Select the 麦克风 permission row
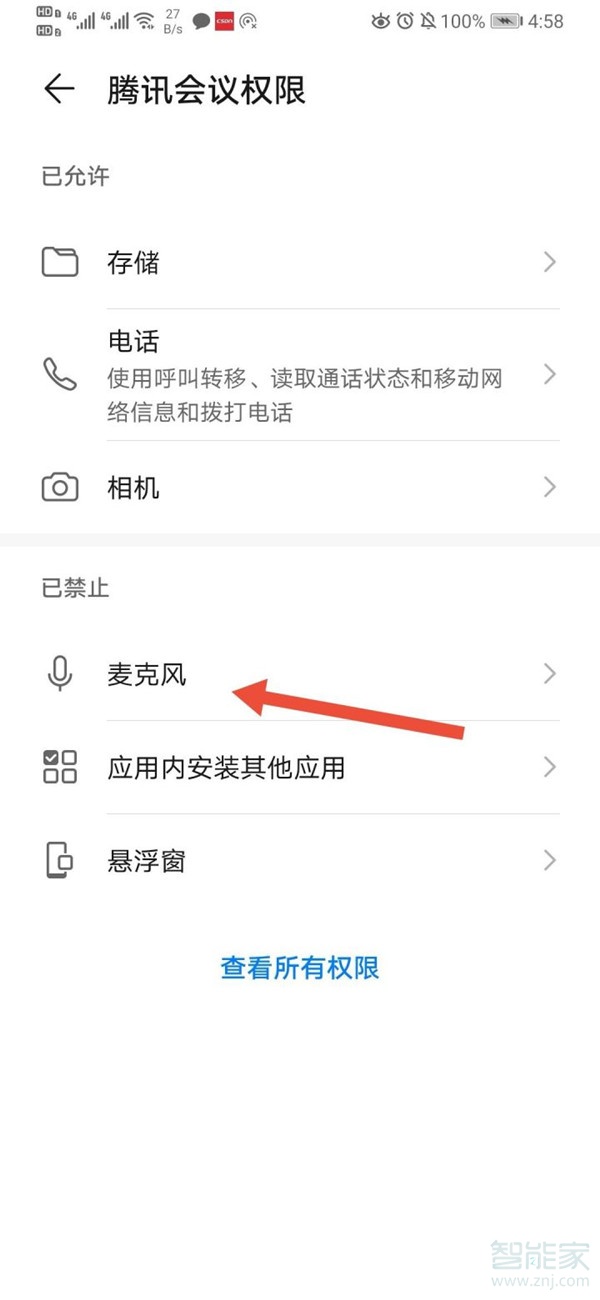600x1300 pixels. (300, 675)
